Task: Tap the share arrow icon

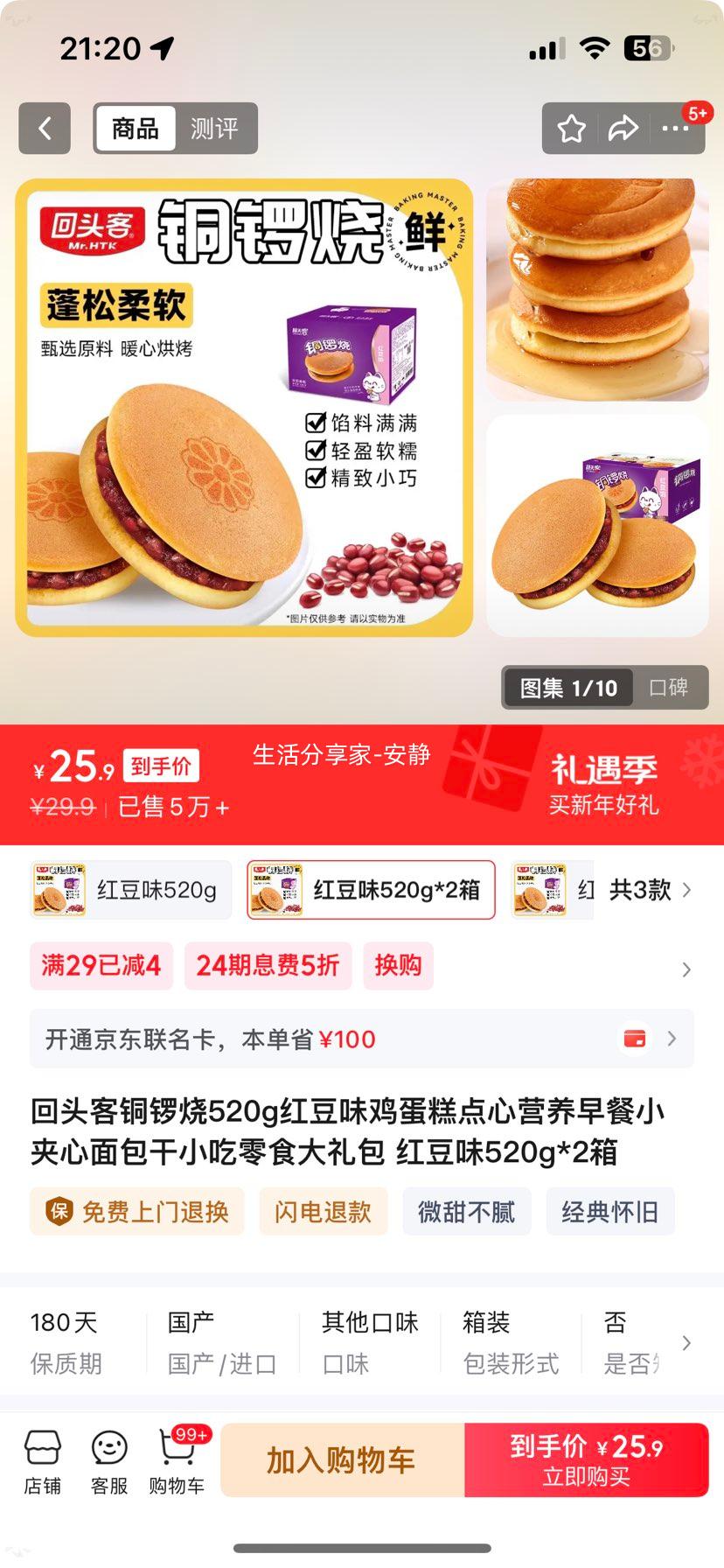Action: point(623,128)
